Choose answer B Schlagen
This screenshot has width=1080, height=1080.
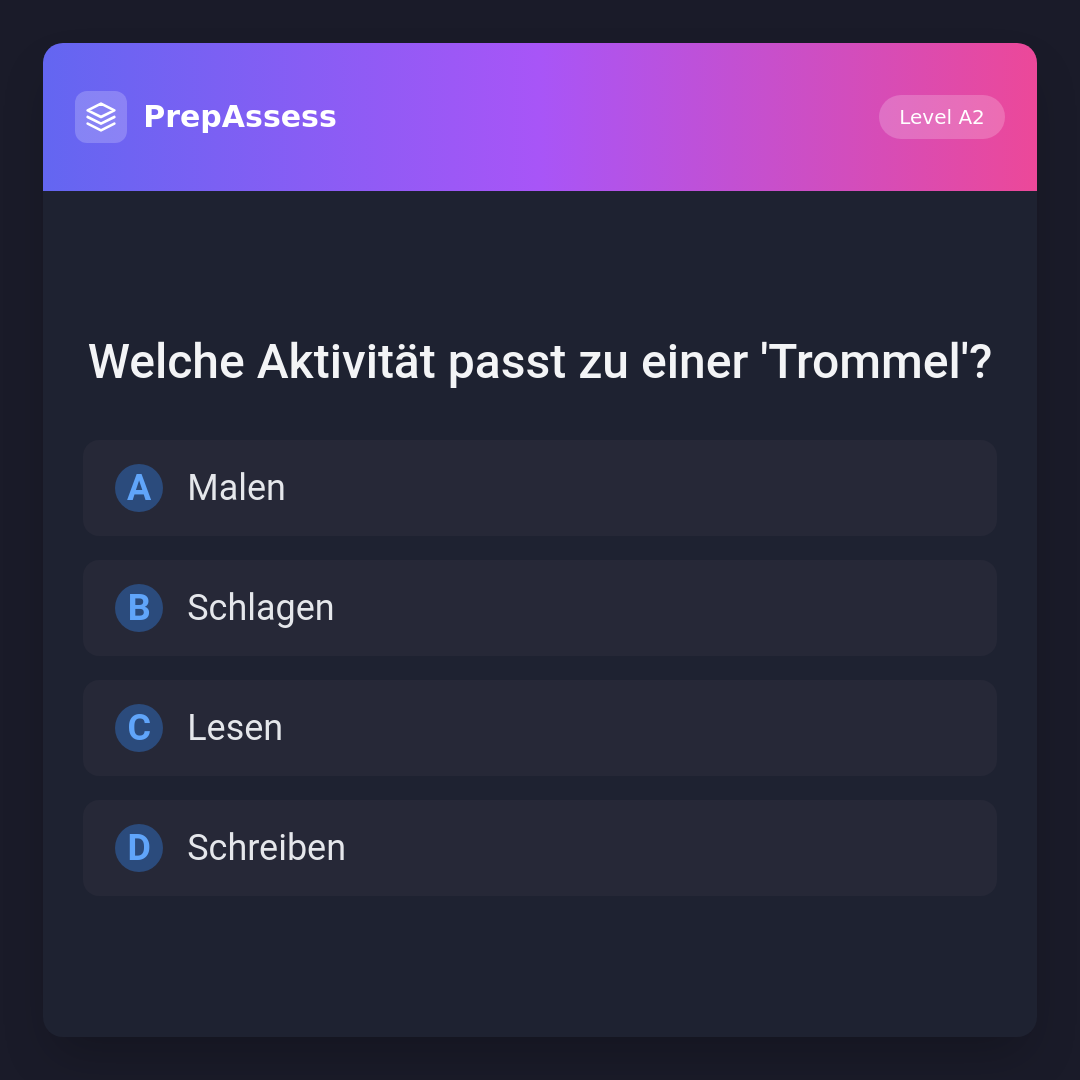(539, 608)
